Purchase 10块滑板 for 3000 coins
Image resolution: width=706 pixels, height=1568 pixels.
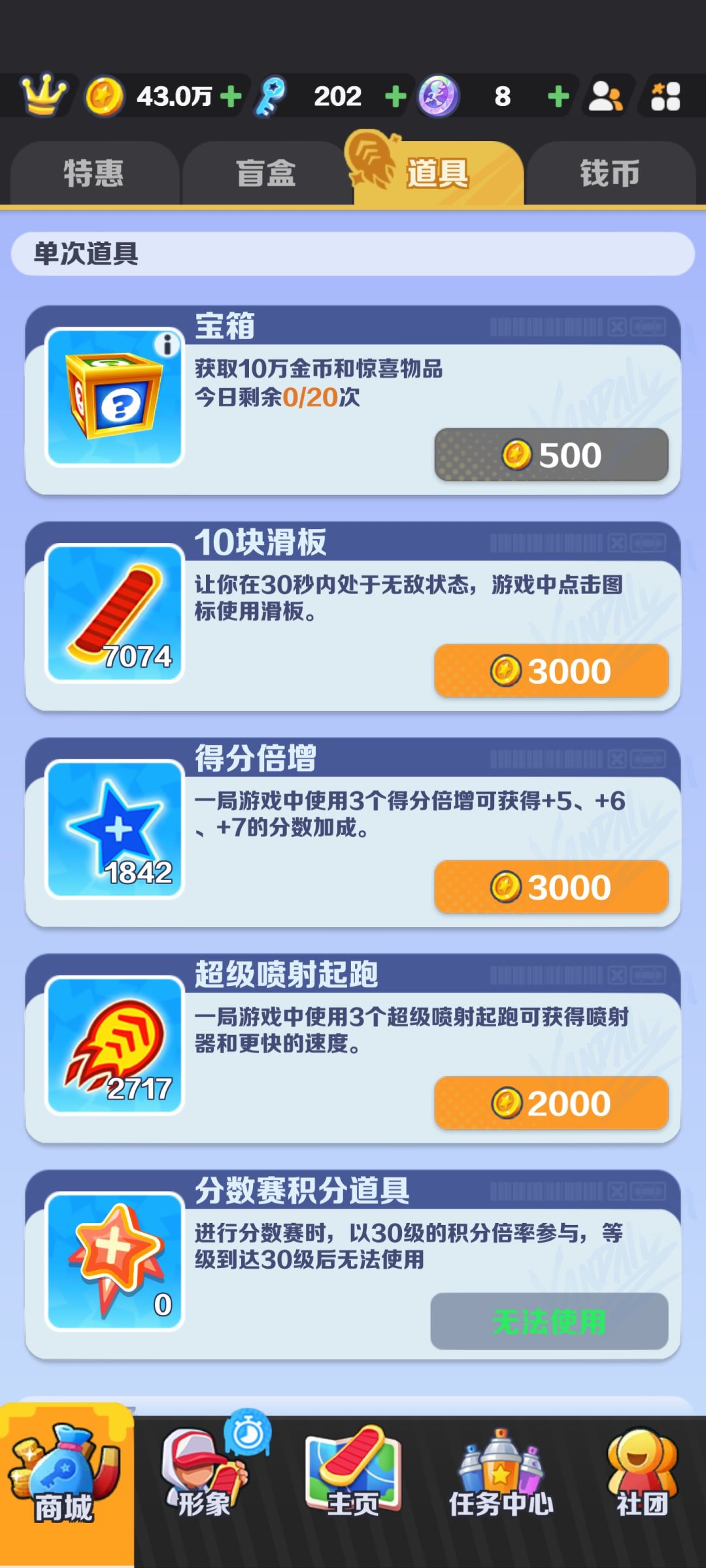click(x=552, y=670)
